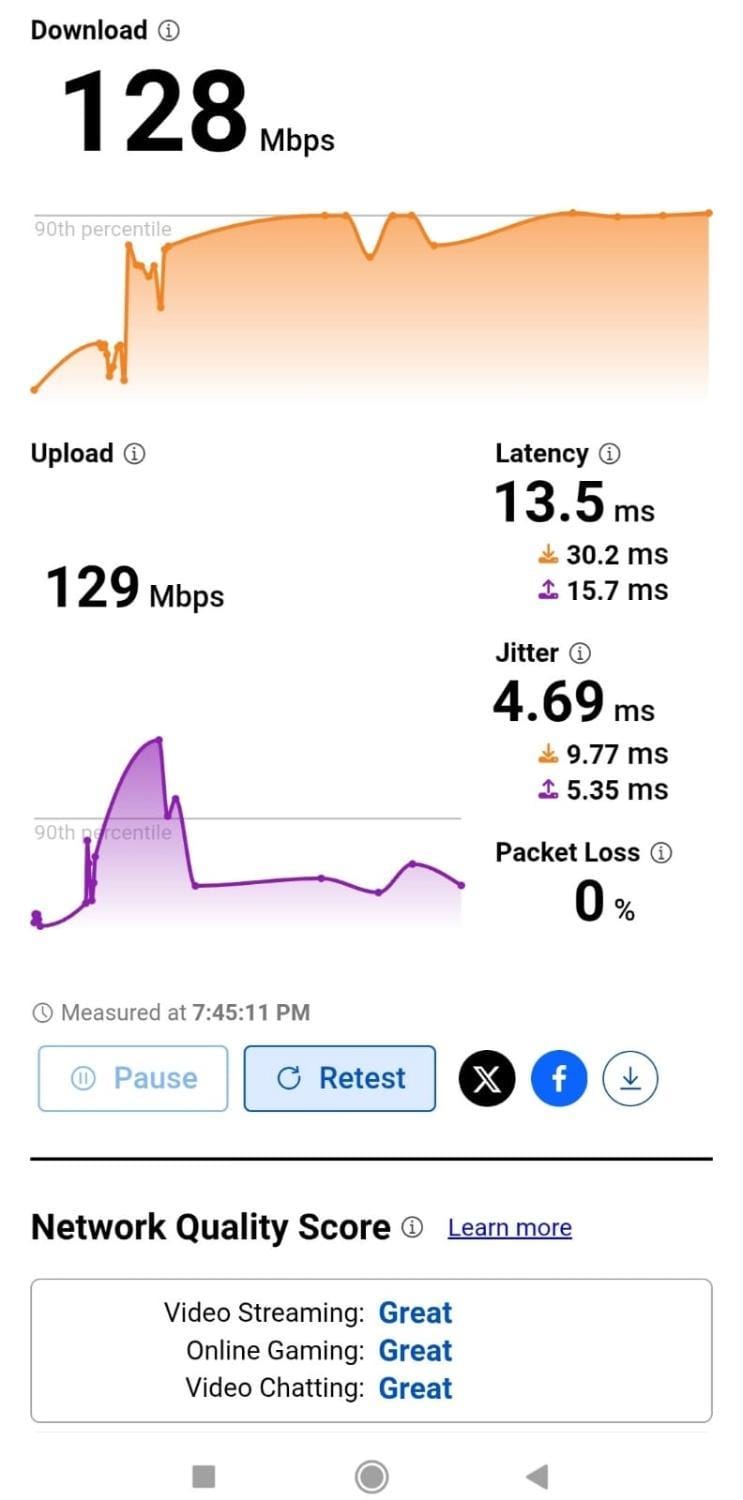Tap the Retest button
The image size is (743, 1500).
[x=340, y=1078]
